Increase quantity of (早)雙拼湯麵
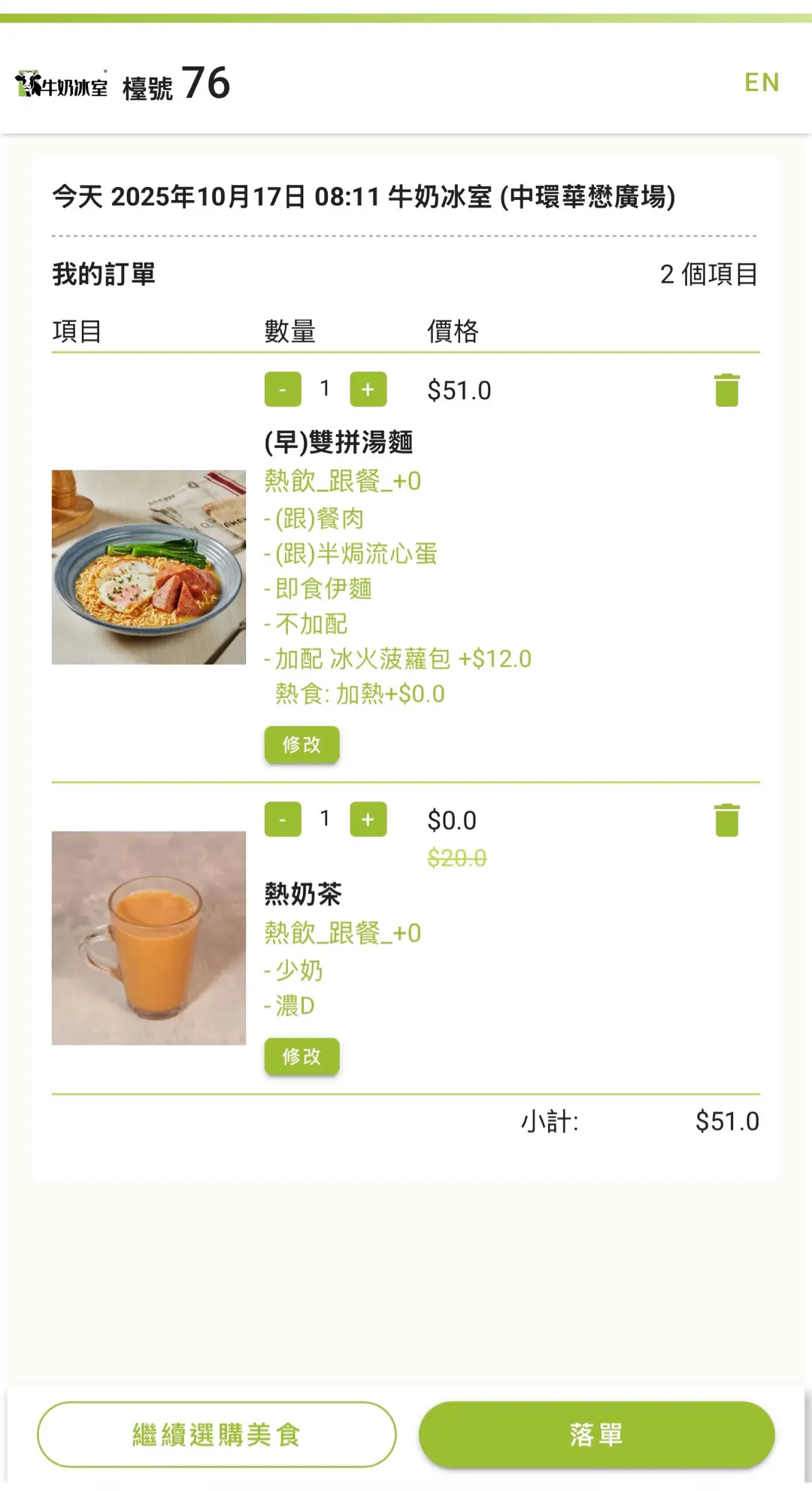Image resolution: width=812 pixels, height=1491 pixels. (x=368, y=389)
